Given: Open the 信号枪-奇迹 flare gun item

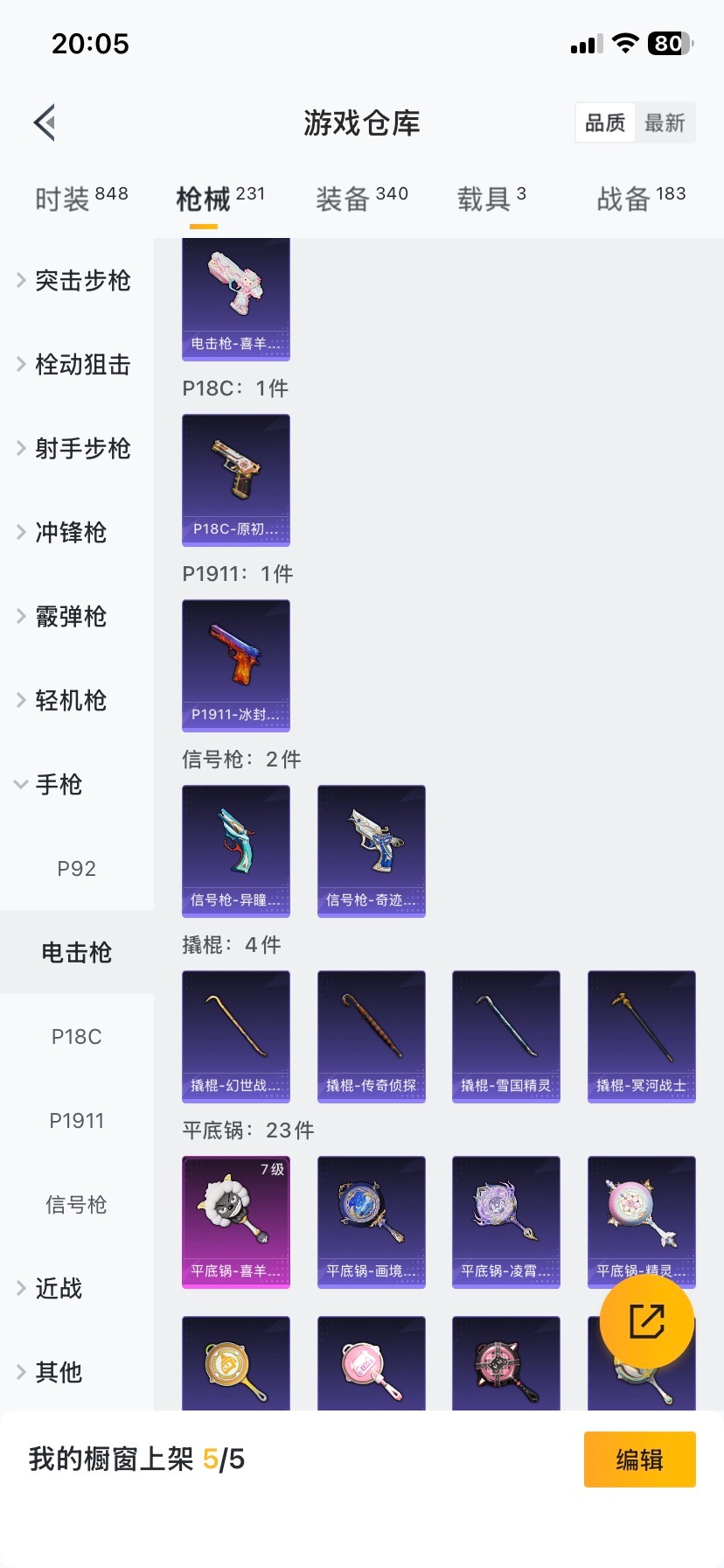Looking at the screenshot, I should (x=371, y=851).
